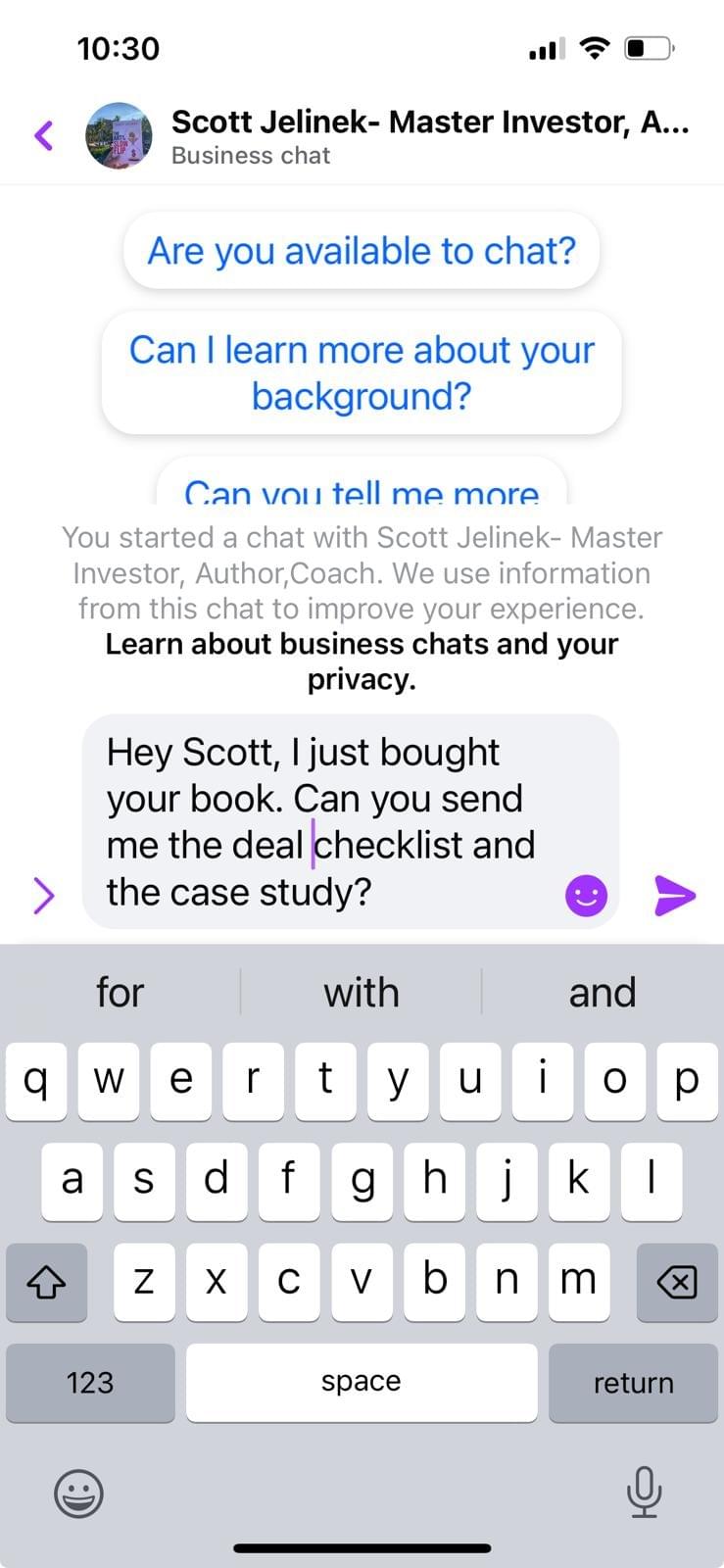
Task: Choose 'Can I learn more about your background?'
Action: [x=362, y=372]
